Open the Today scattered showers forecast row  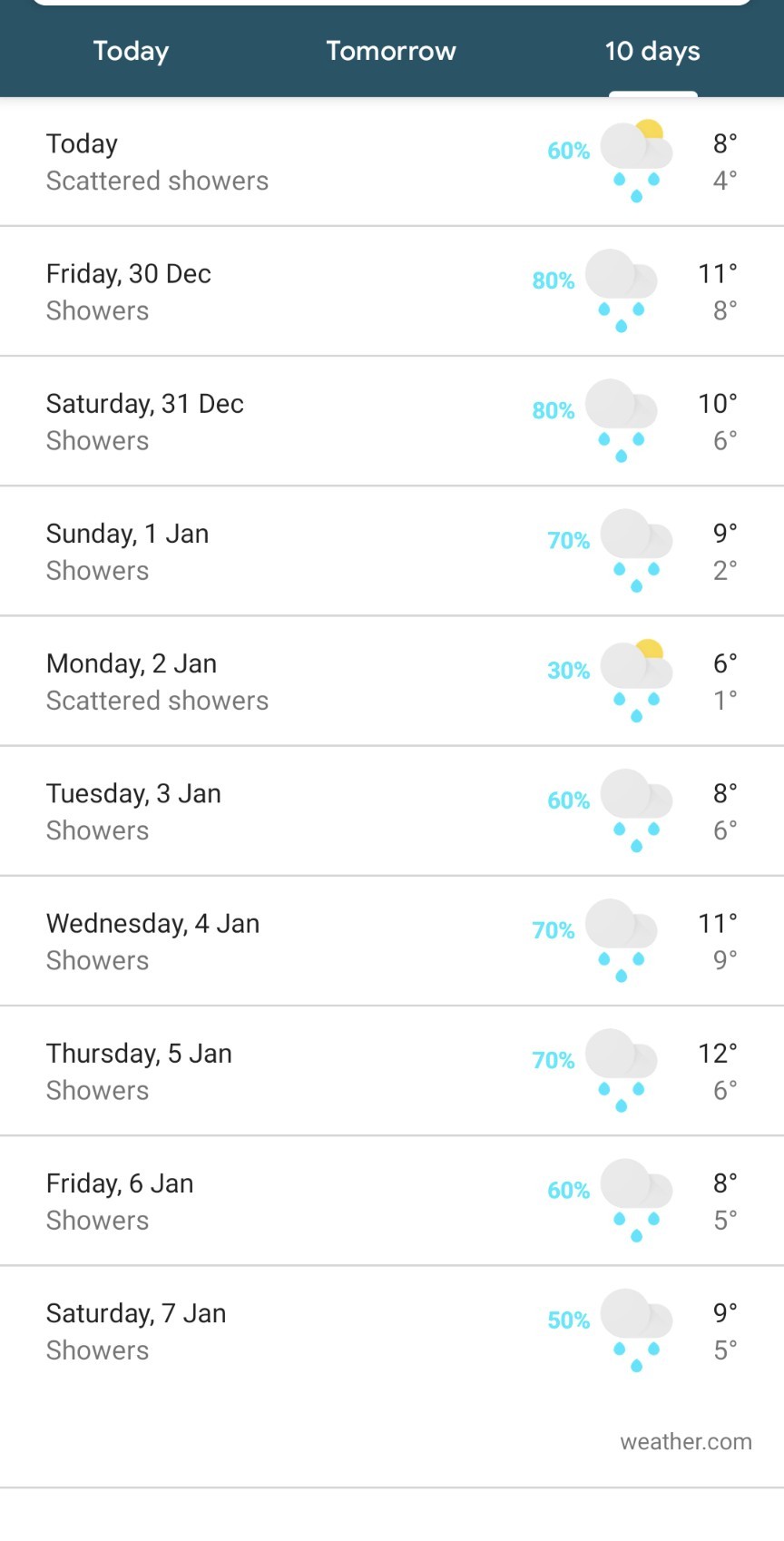(x=392, y=162)
